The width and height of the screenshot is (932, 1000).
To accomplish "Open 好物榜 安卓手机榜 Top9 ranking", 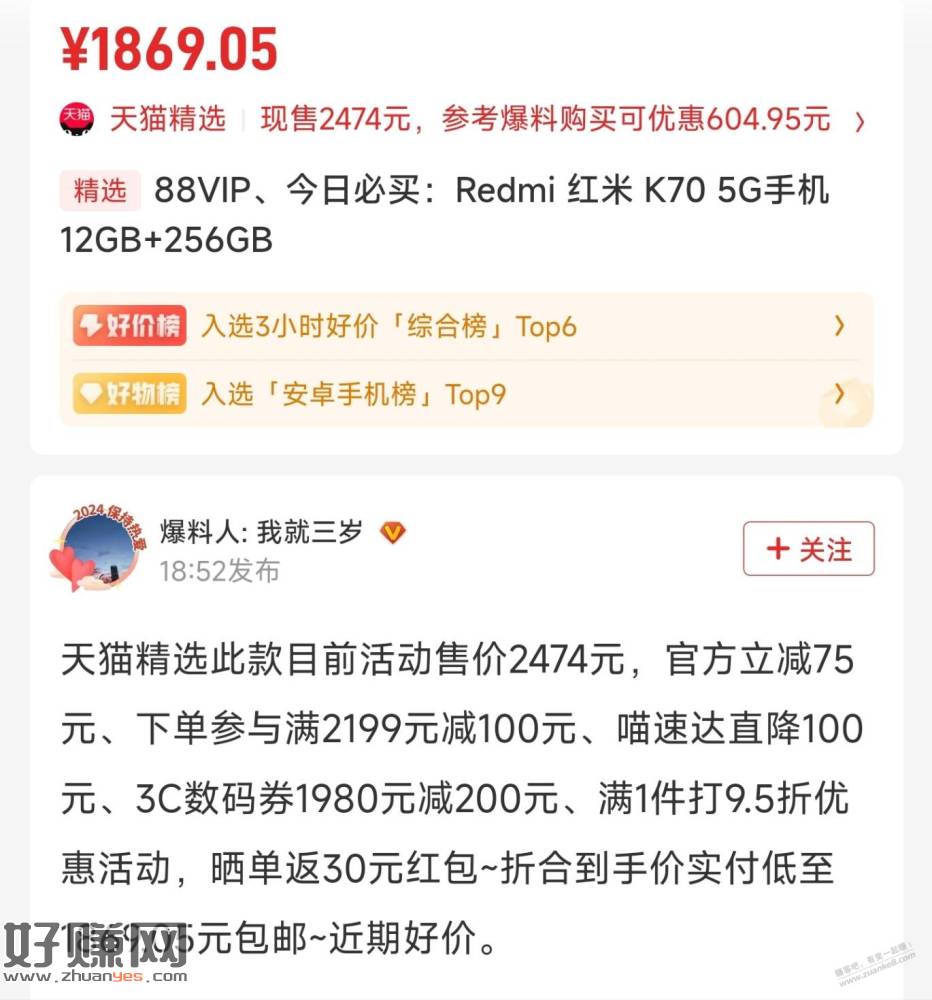I will click(465, 394).
